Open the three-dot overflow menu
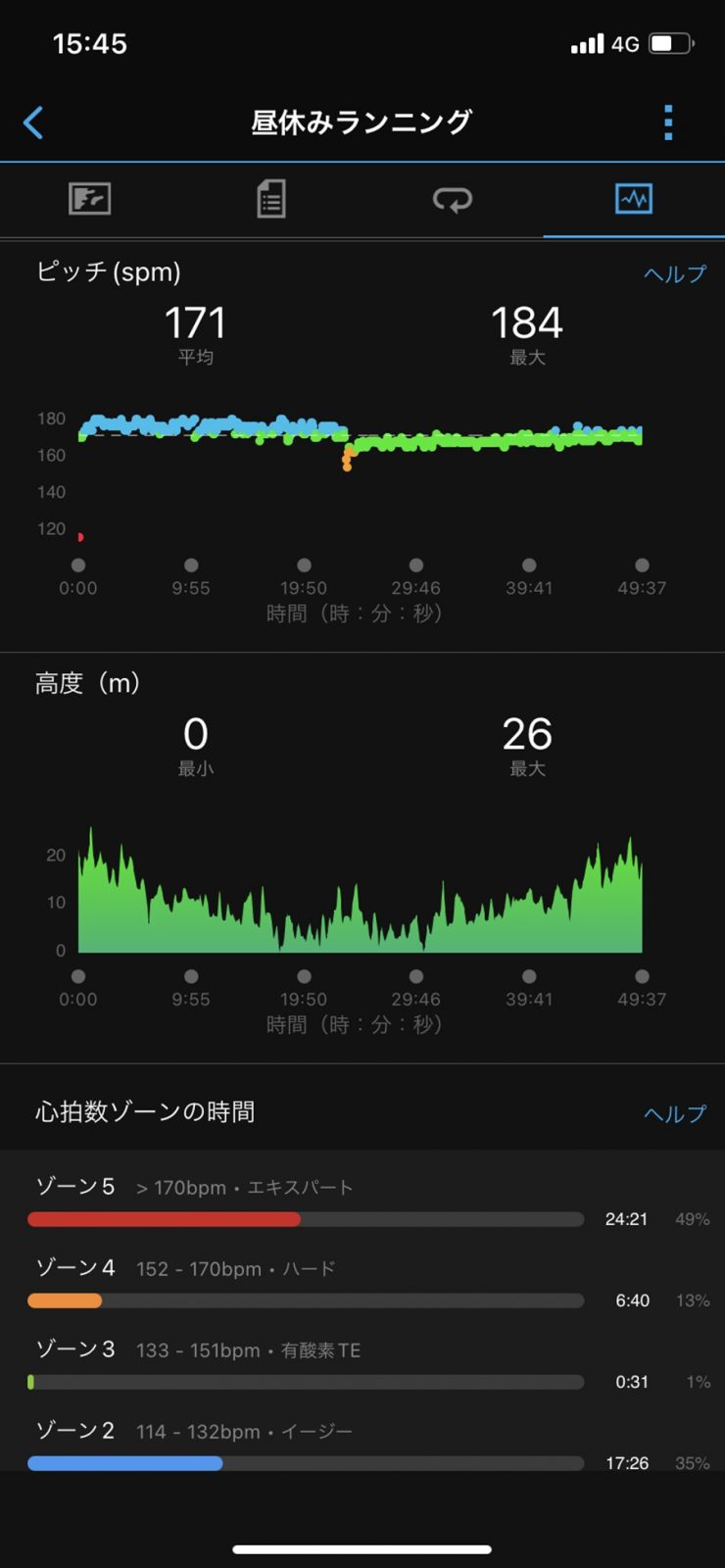 click(668, 122)
